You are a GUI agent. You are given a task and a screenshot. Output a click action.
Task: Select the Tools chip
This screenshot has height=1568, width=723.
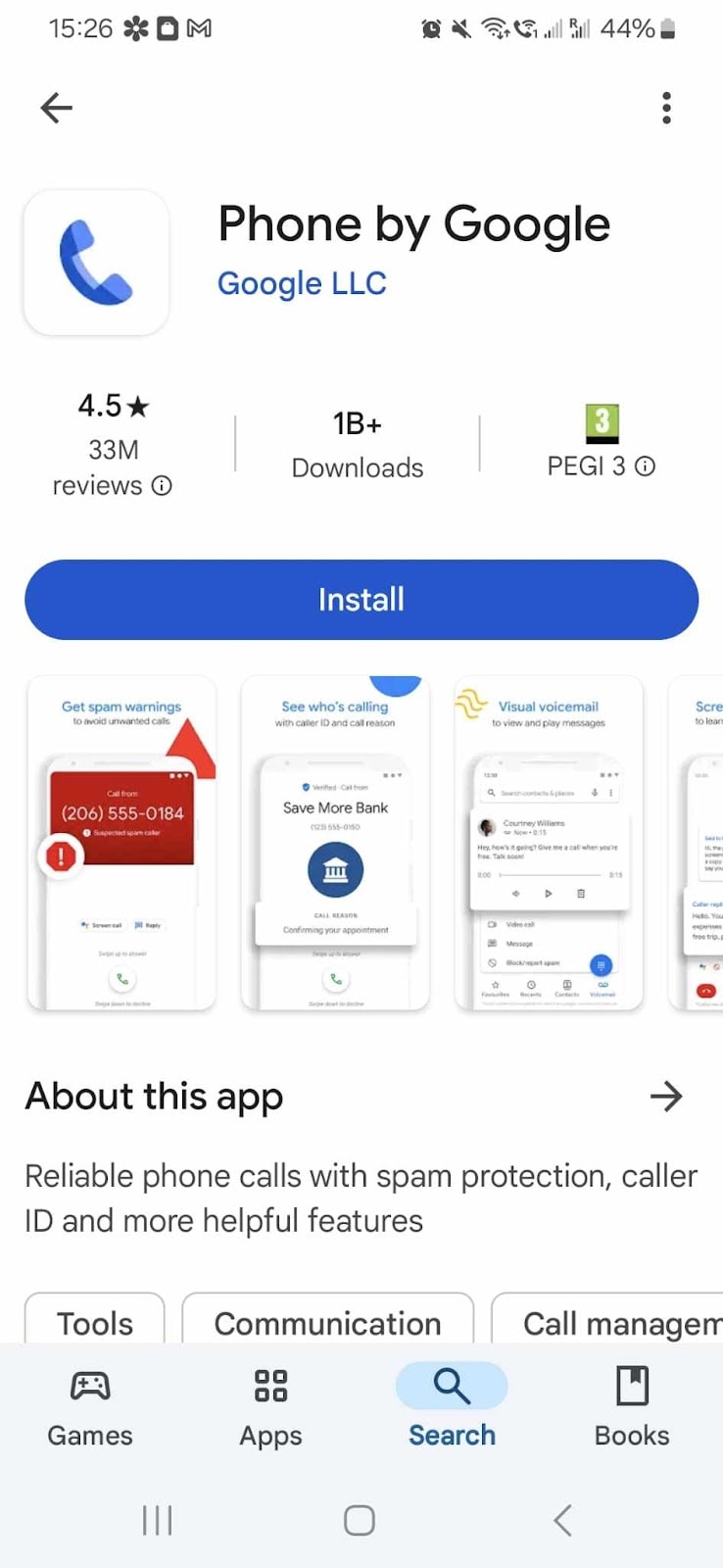[x=95, y=1323]
